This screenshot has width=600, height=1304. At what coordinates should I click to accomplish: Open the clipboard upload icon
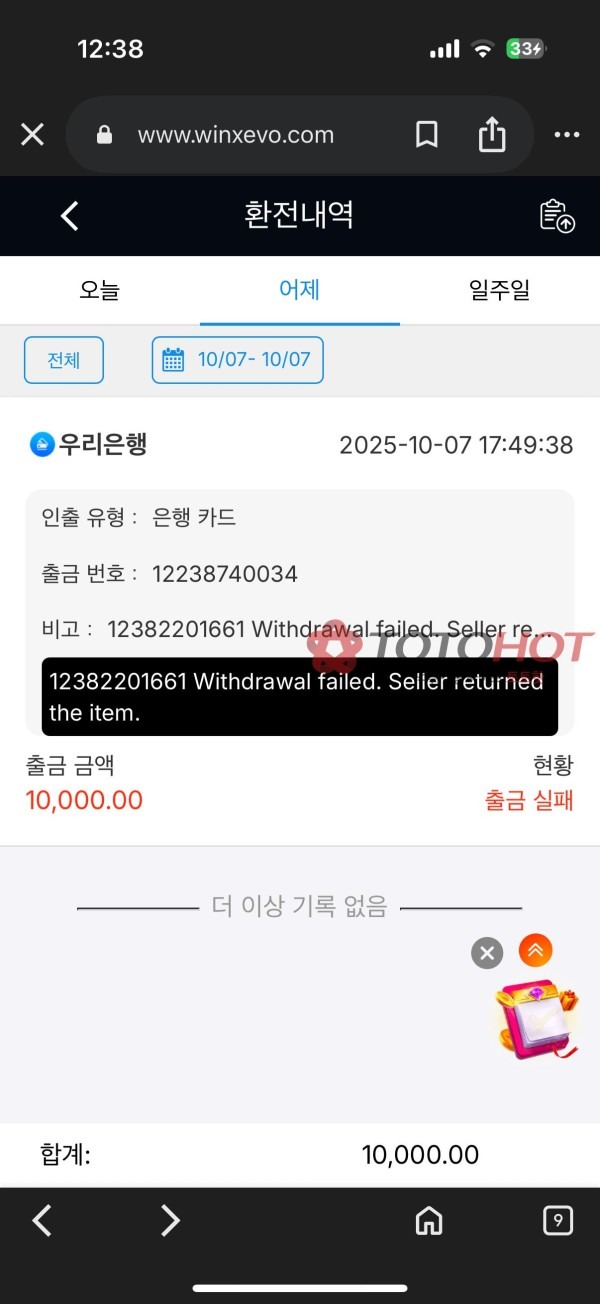[557, 216]
